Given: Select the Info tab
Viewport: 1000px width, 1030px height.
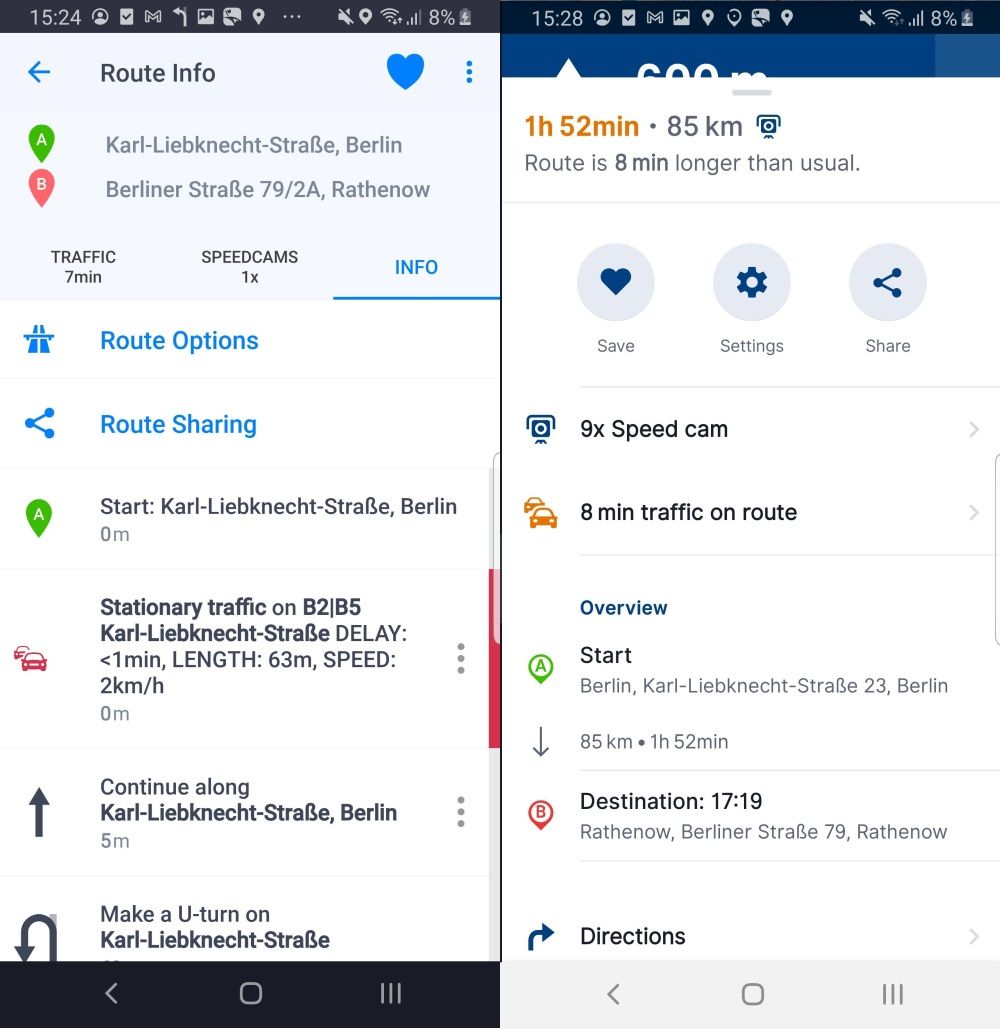Looking at the screenshot, I should click(416, 267).
